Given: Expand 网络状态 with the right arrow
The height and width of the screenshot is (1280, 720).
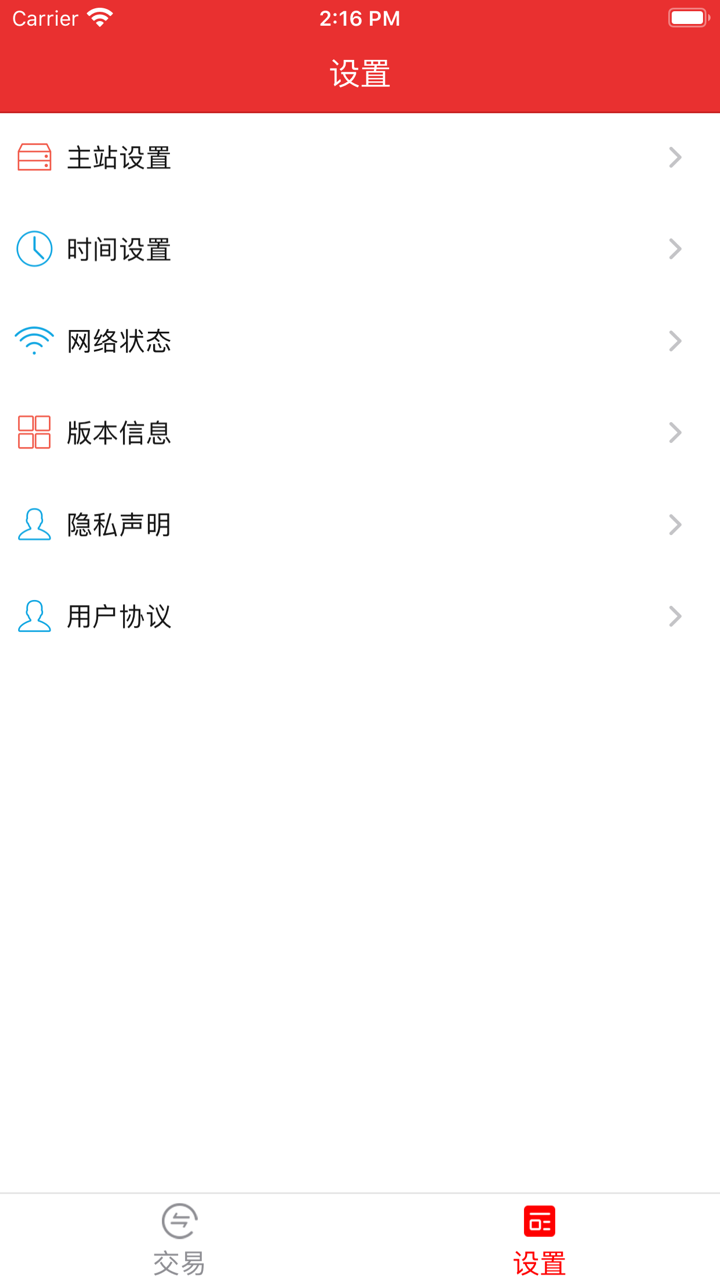Looking at the screenshot, I should (x=675, y=341).
